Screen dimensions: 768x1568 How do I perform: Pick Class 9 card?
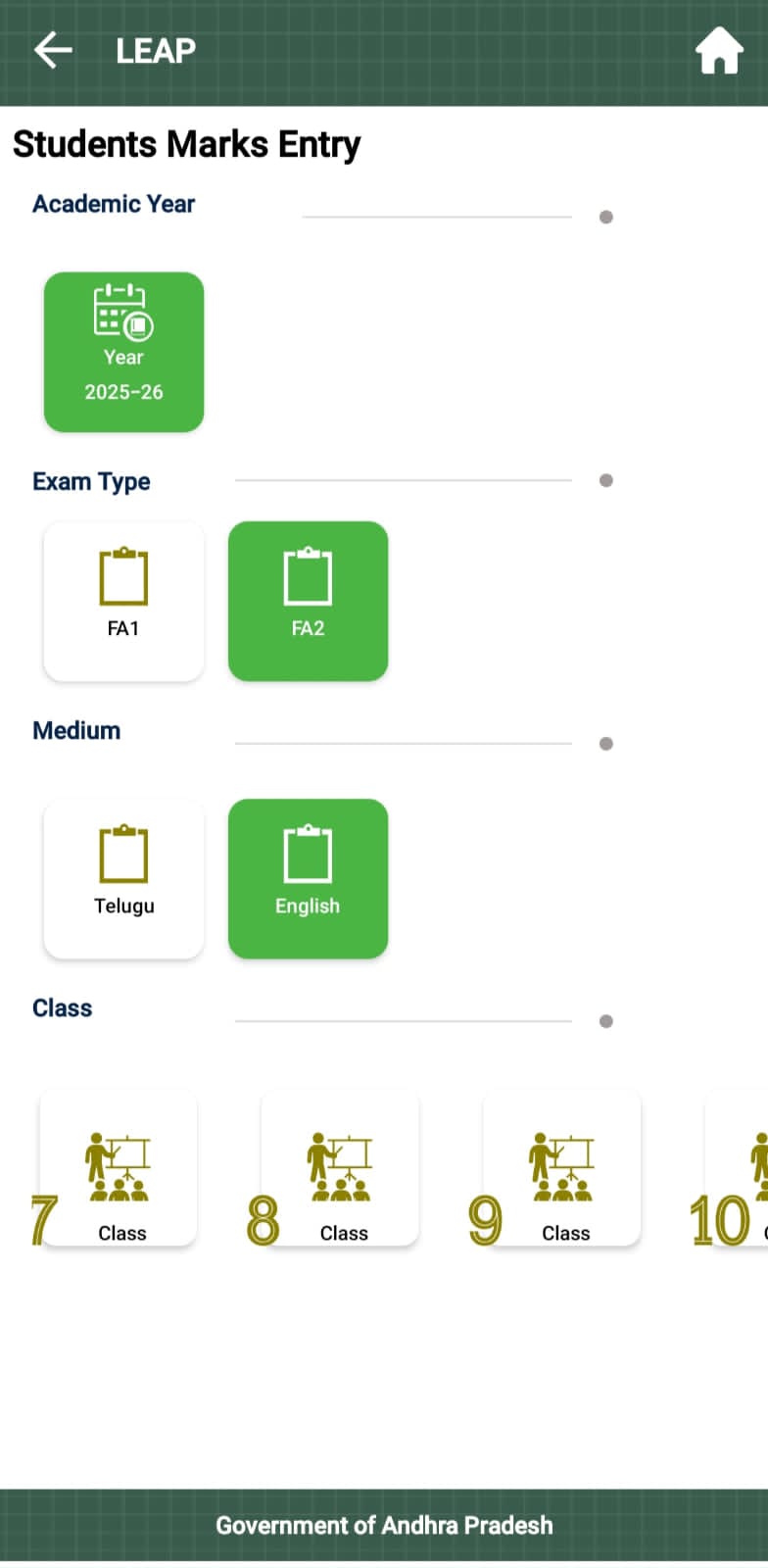click(562, 1168)
